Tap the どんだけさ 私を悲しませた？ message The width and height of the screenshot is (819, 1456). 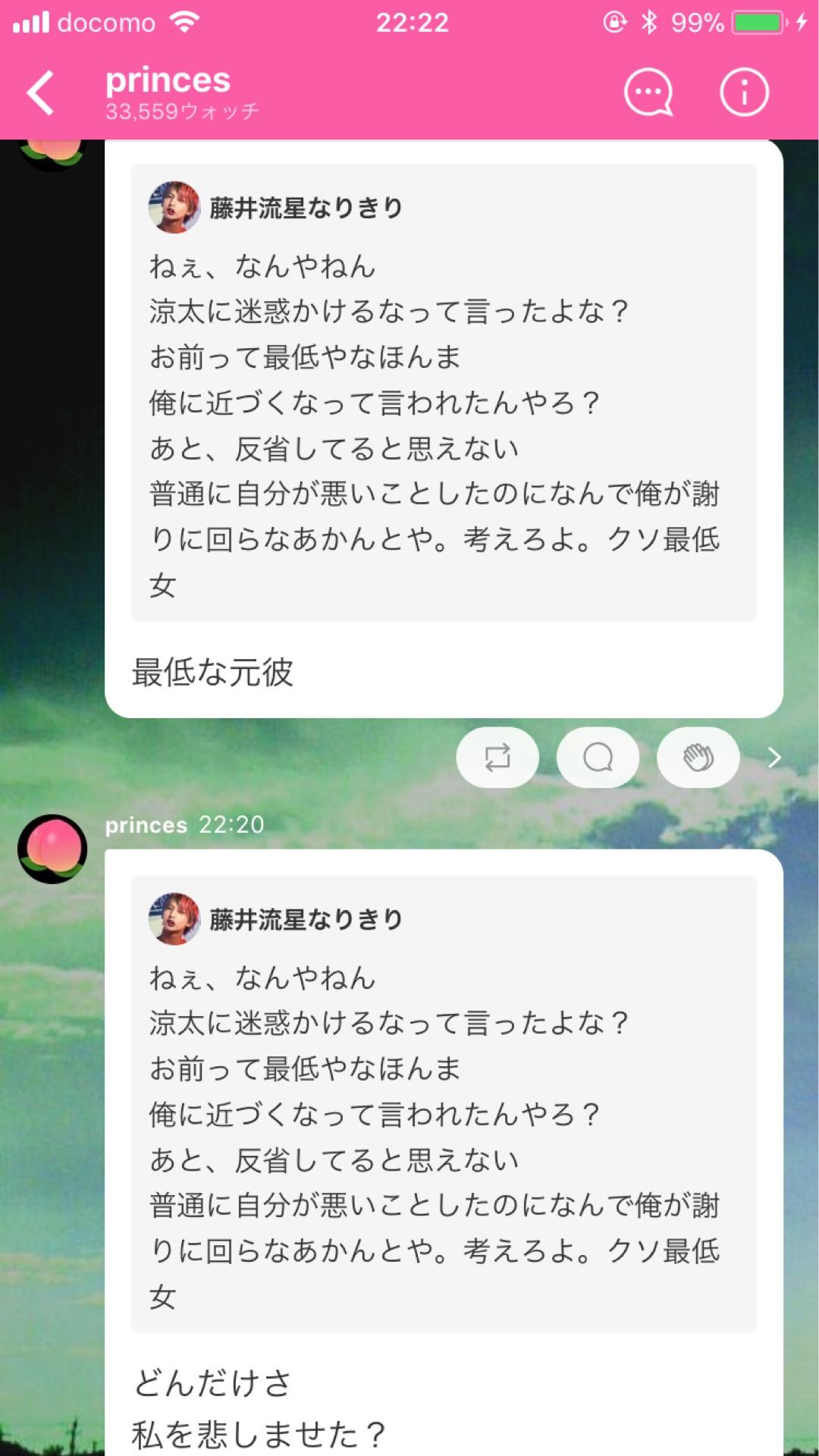click(x=250, y=1407)
